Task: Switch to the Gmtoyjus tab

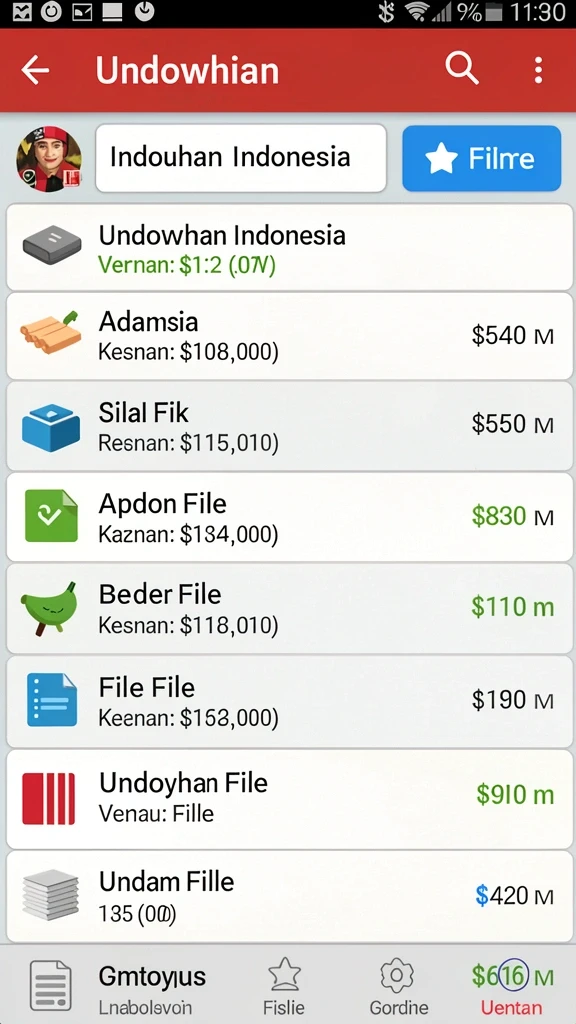Action: tap(118, 986)
